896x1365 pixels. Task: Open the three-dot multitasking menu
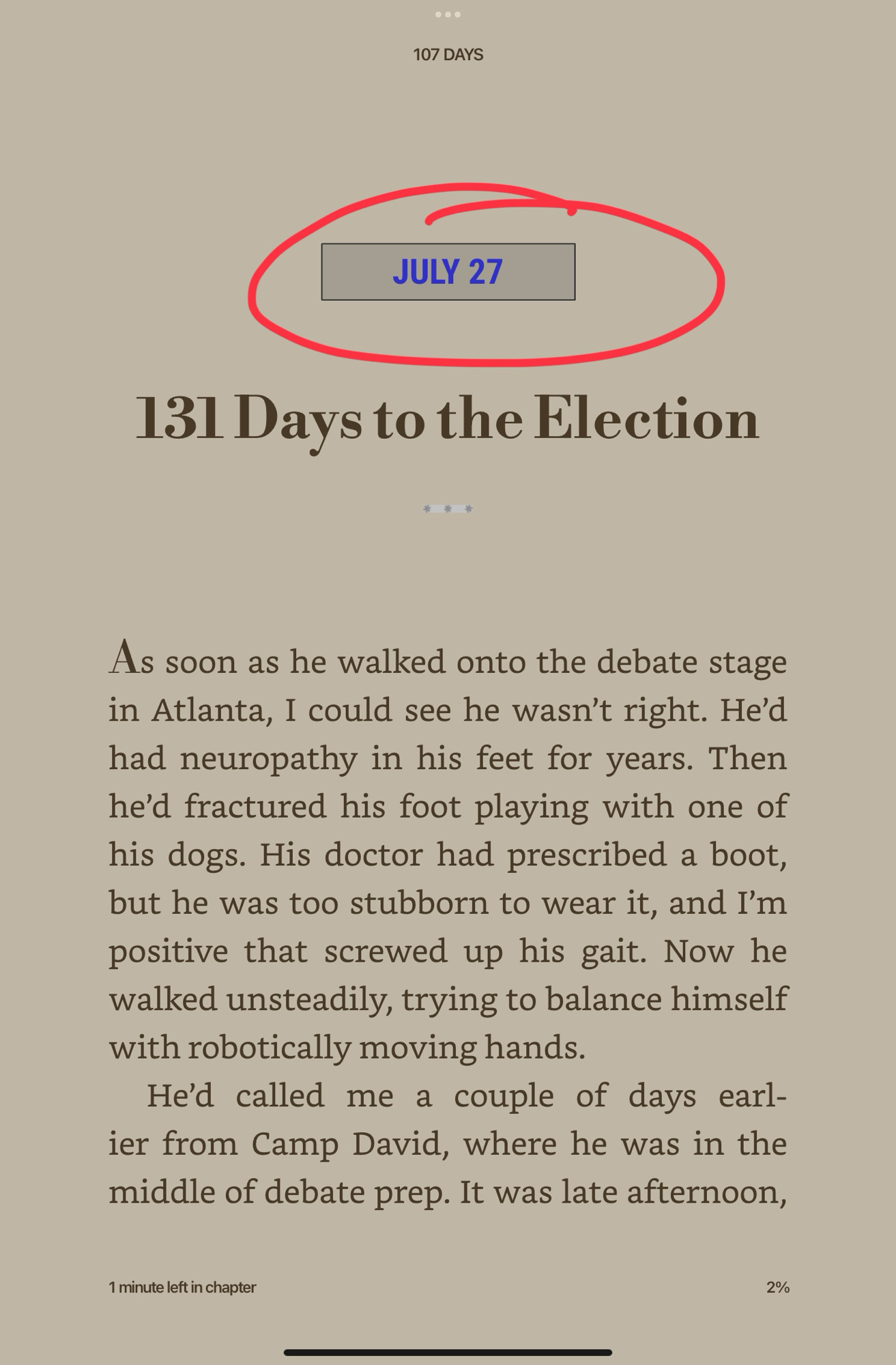coord(448,14)
